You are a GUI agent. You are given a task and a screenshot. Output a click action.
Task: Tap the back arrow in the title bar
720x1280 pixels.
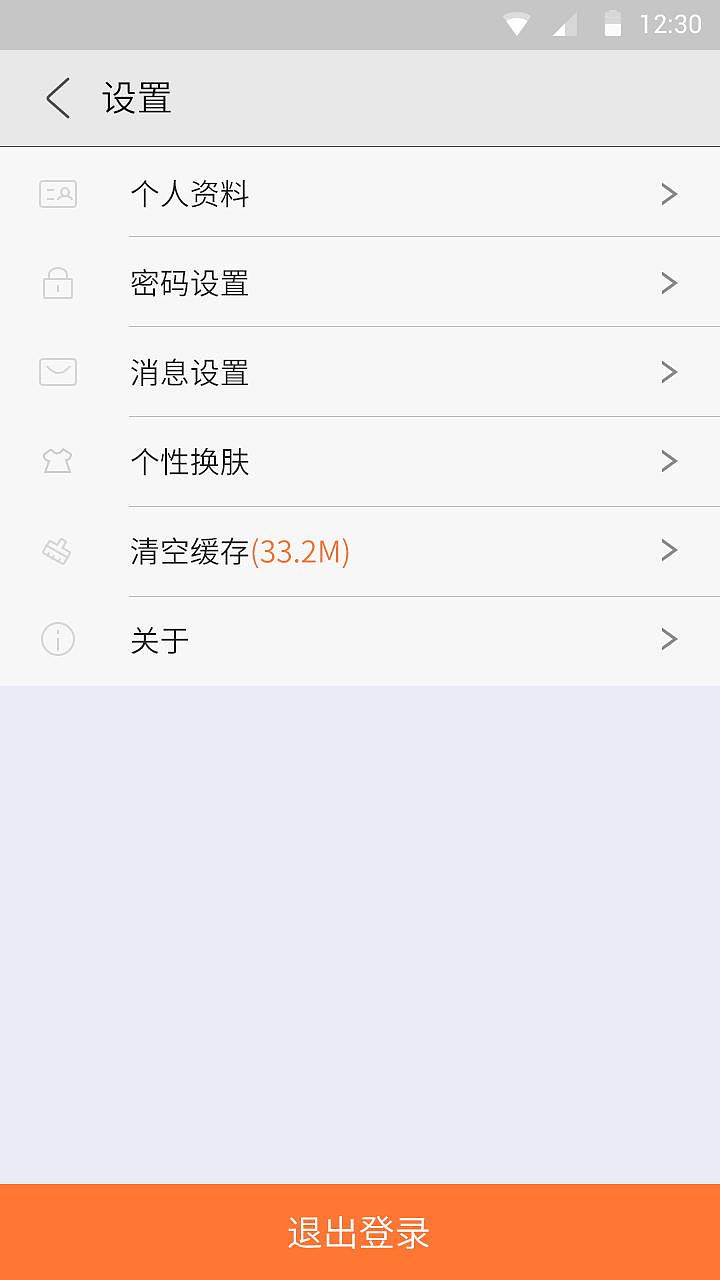click(x=56, y=97)
